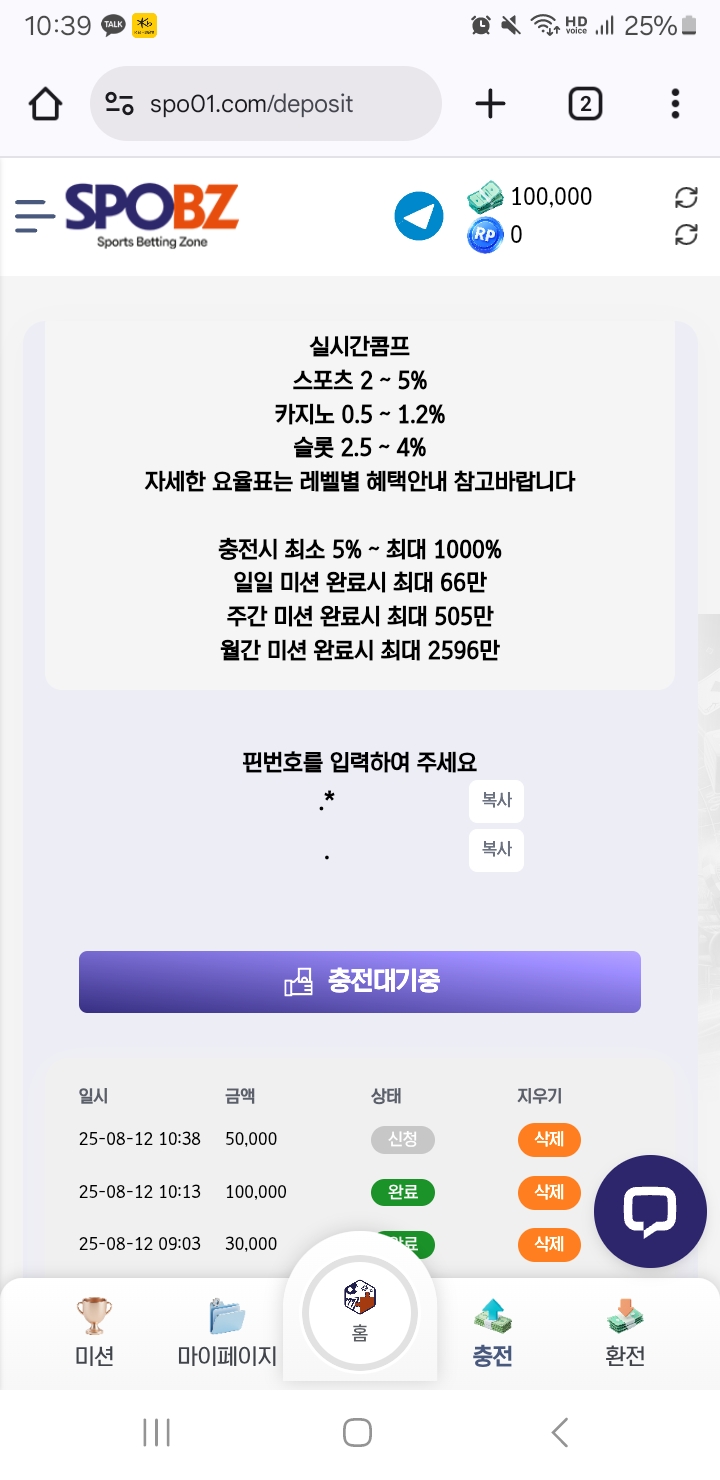The width and height of the screenshot is (720, 1480).
Task: Delete the 100,000 deposit record
Action: coord(549,1192)
